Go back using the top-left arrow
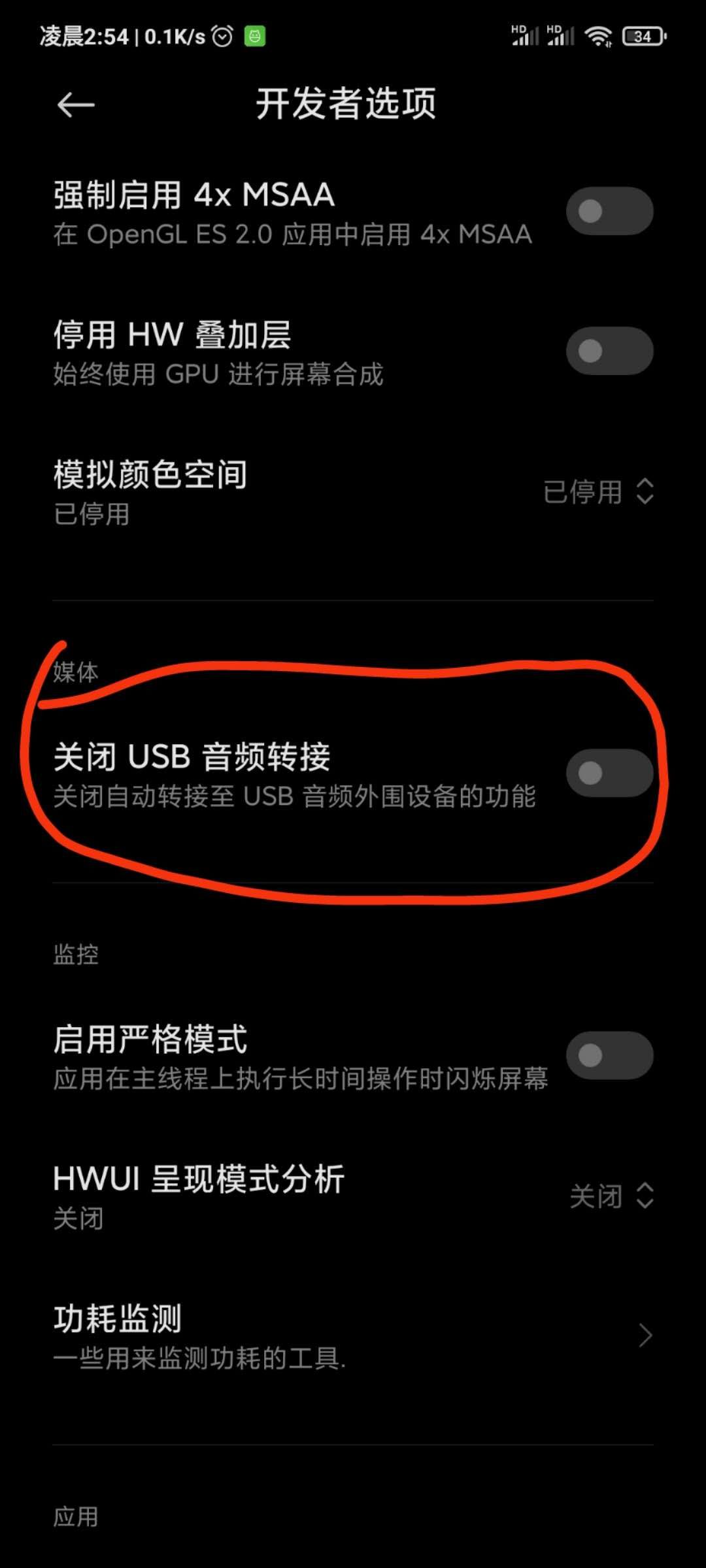Screen dimensions: 706x1568 (x=76, y=105)
